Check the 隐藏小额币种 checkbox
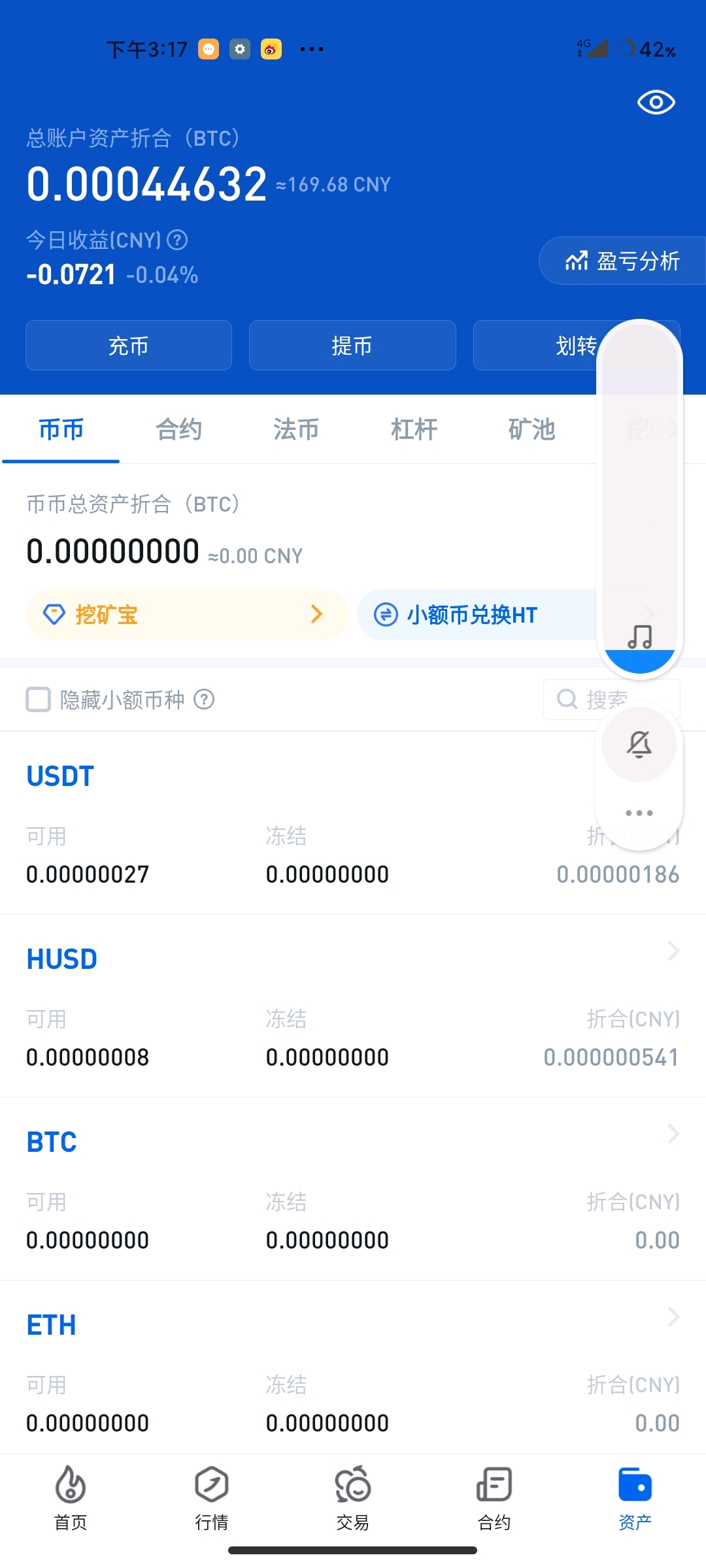The height and width of the screenshot is (1568, 706). pyautogui.click(x=38, y=700)
